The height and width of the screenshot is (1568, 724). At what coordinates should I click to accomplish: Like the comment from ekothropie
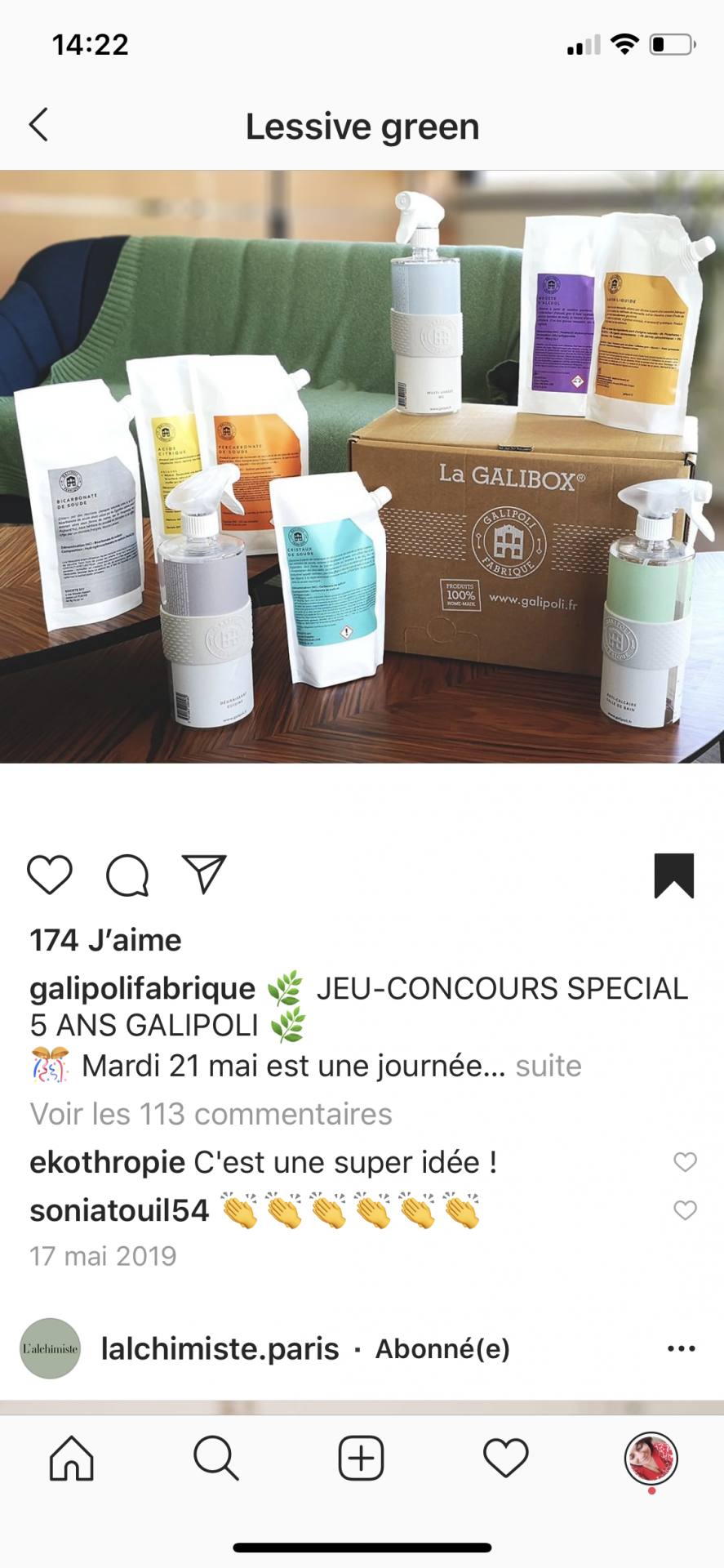[685, 1162]
